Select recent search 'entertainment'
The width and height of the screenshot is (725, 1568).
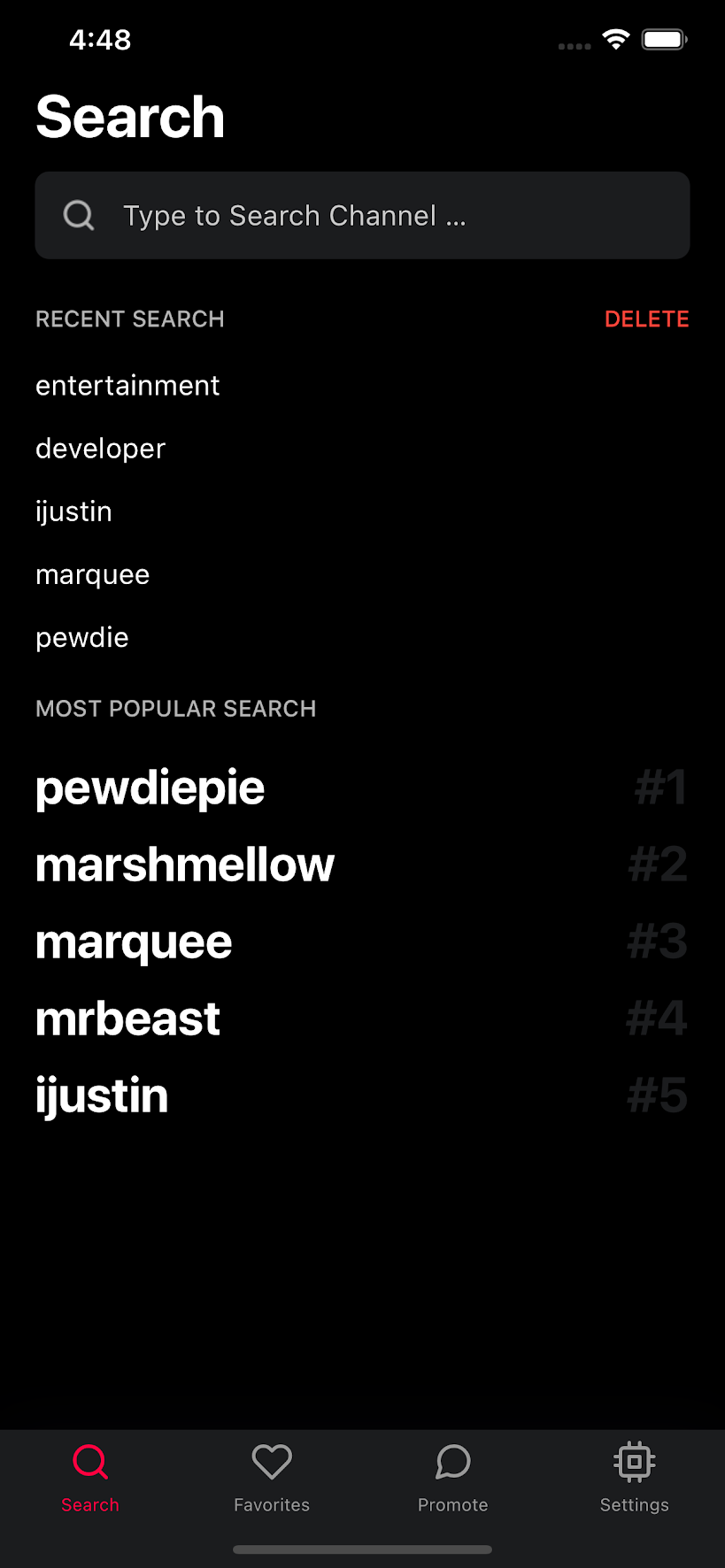coord(127,386)
